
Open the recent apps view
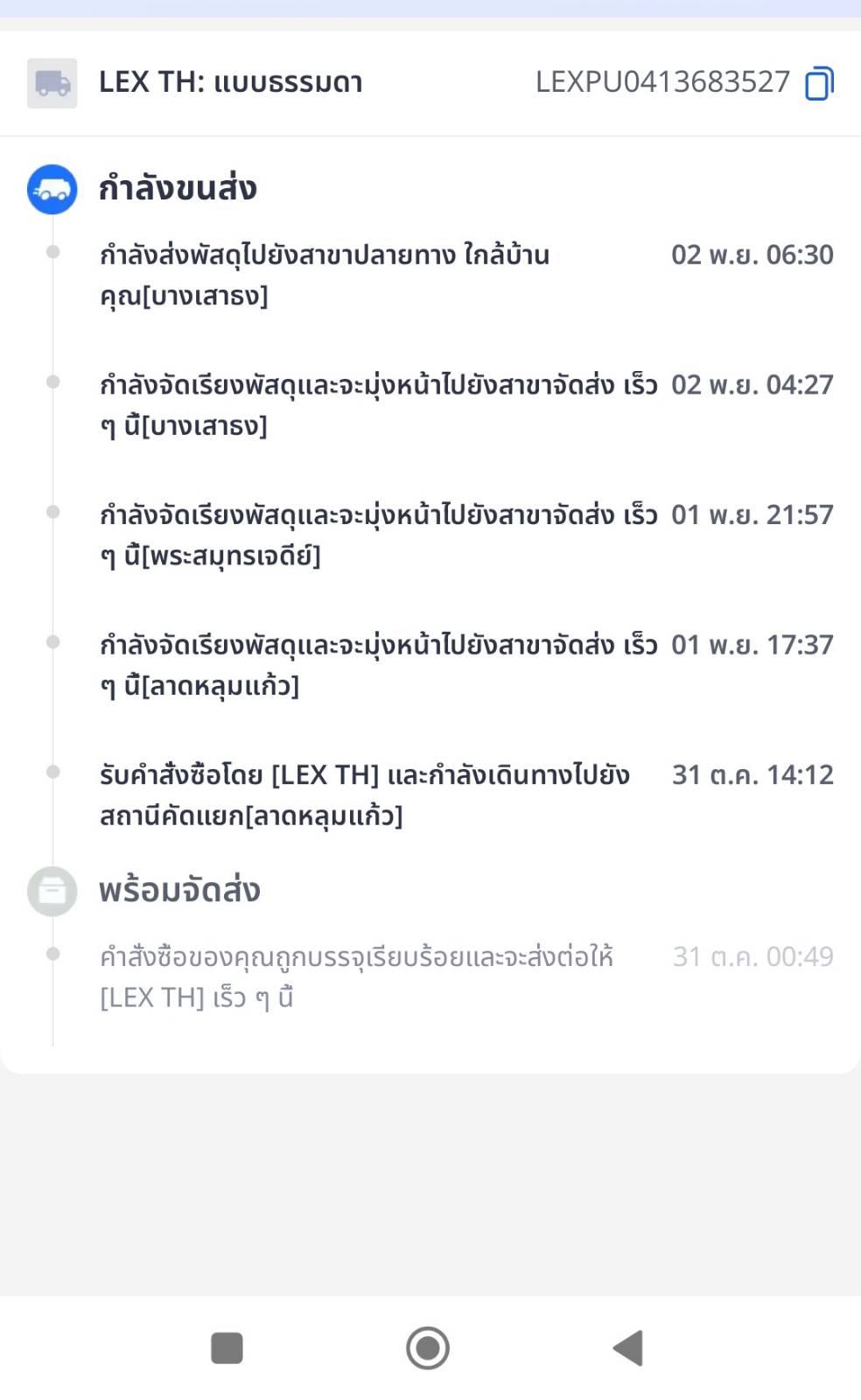tap(227, 1347)
